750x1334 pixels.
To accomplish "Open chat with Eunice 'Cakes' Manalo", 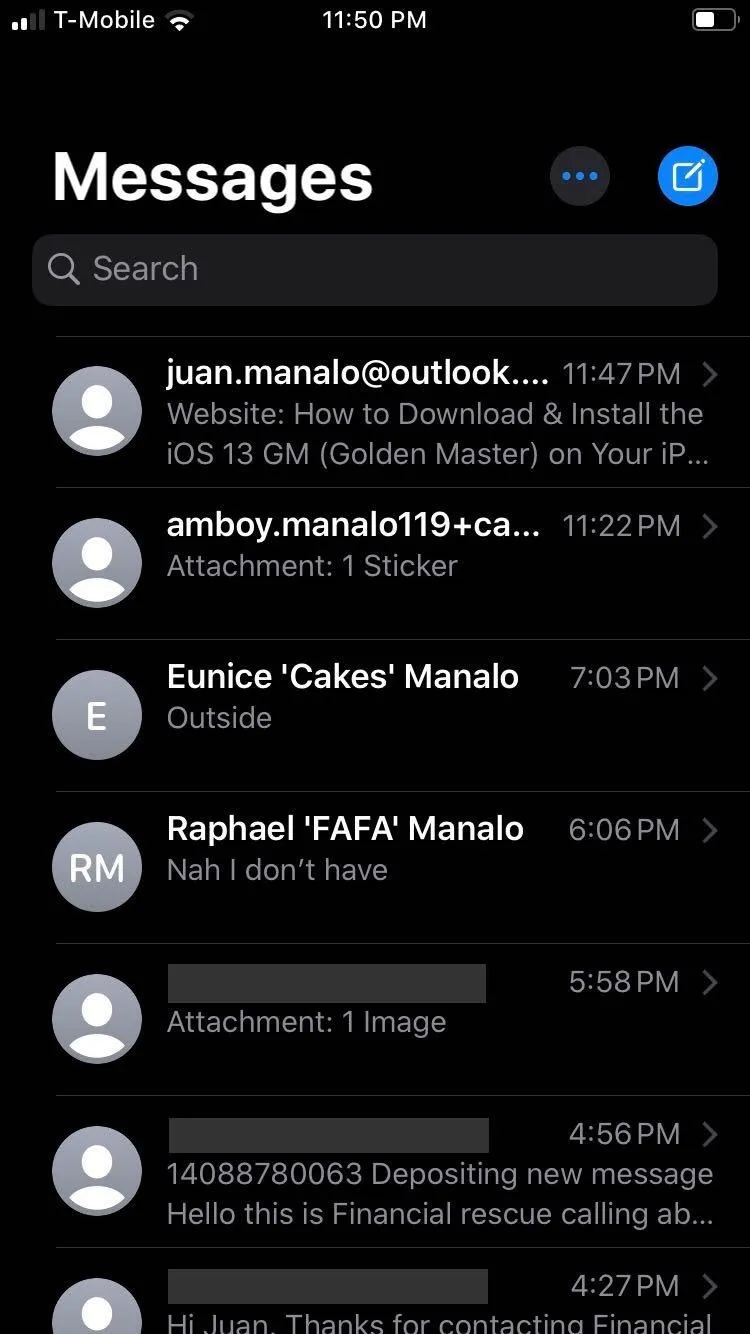I will 375,716.
